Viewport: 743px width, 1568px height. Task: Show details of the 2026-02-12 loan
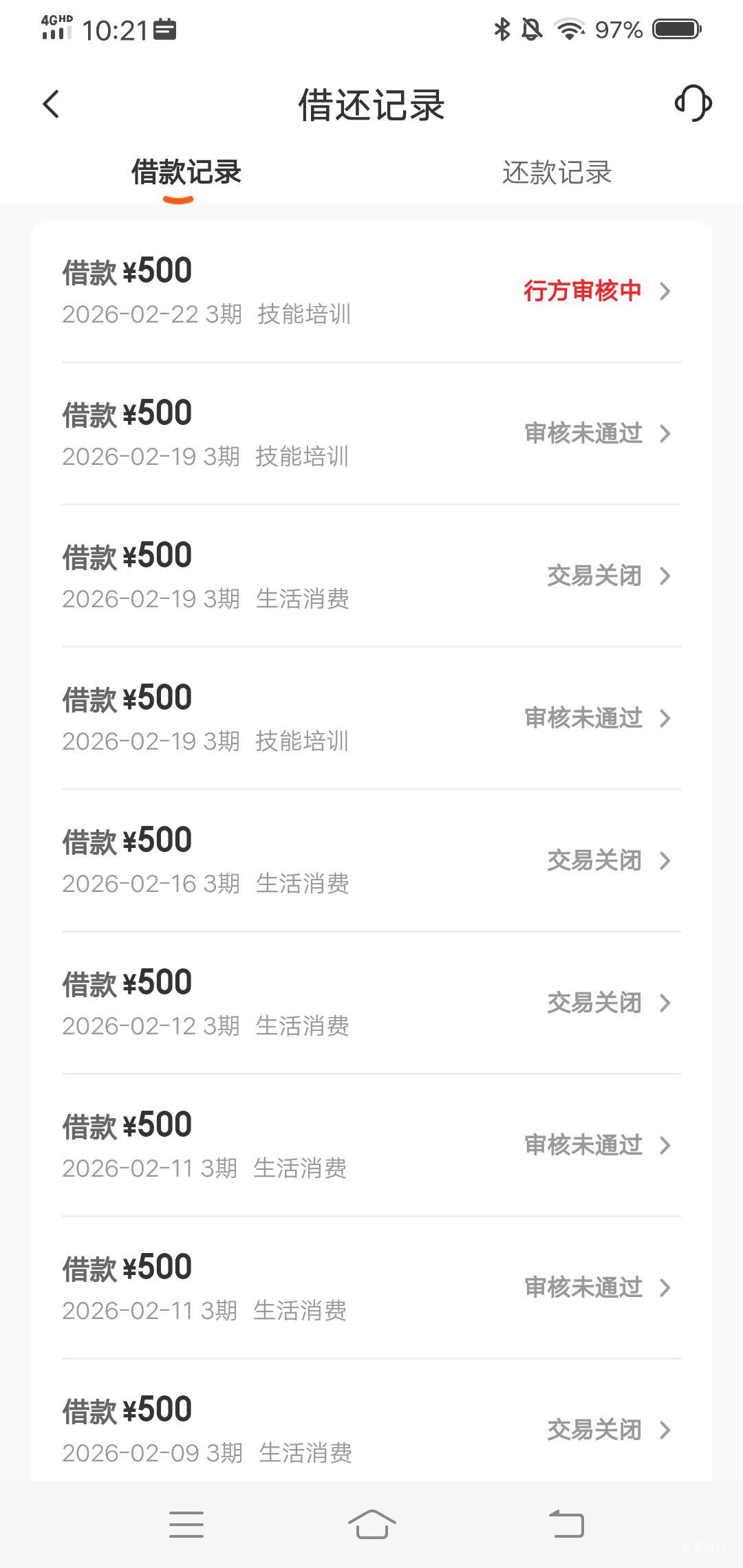(x=371, y=1003)
